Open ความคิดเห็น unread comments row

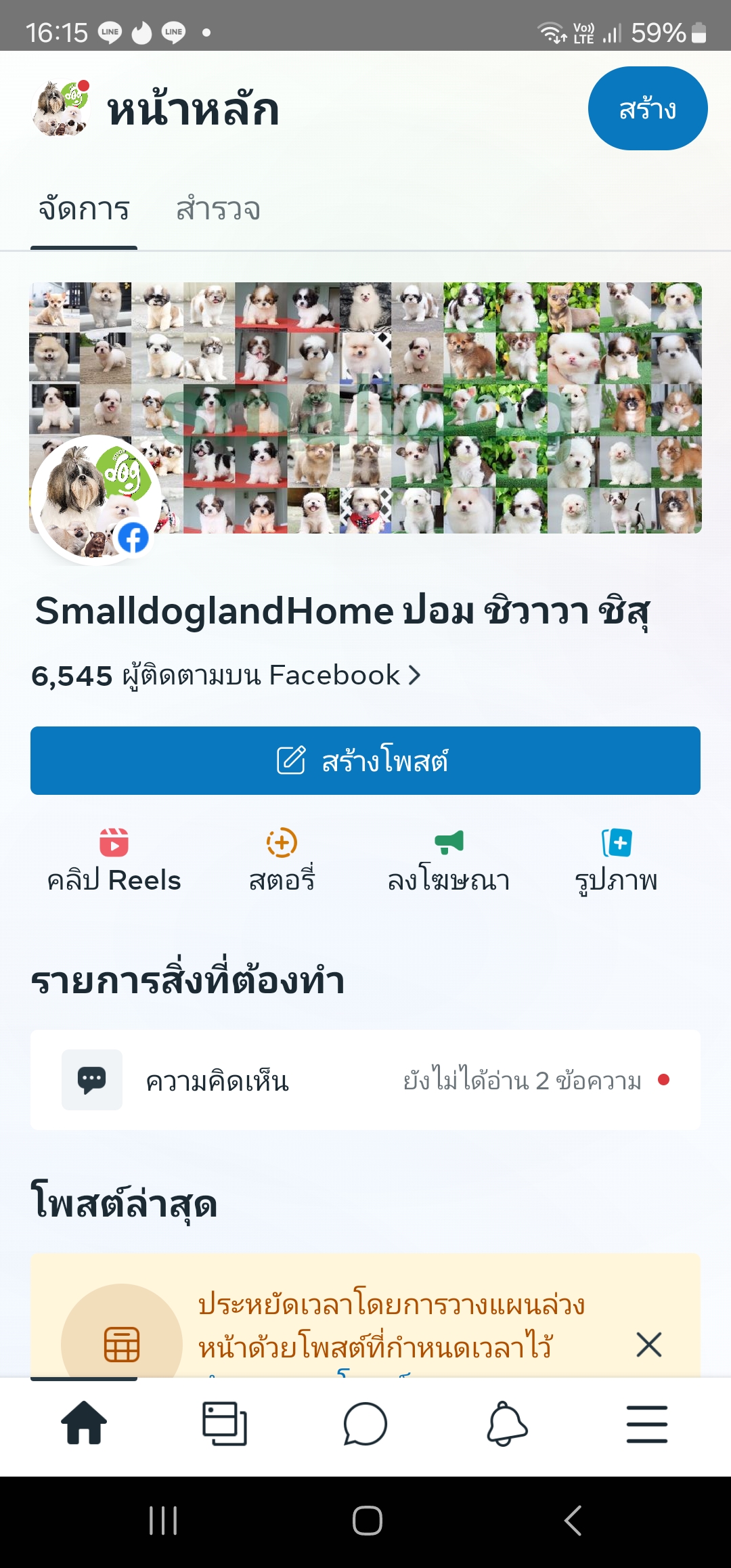pyautogui.click(x=365, y=1080)
